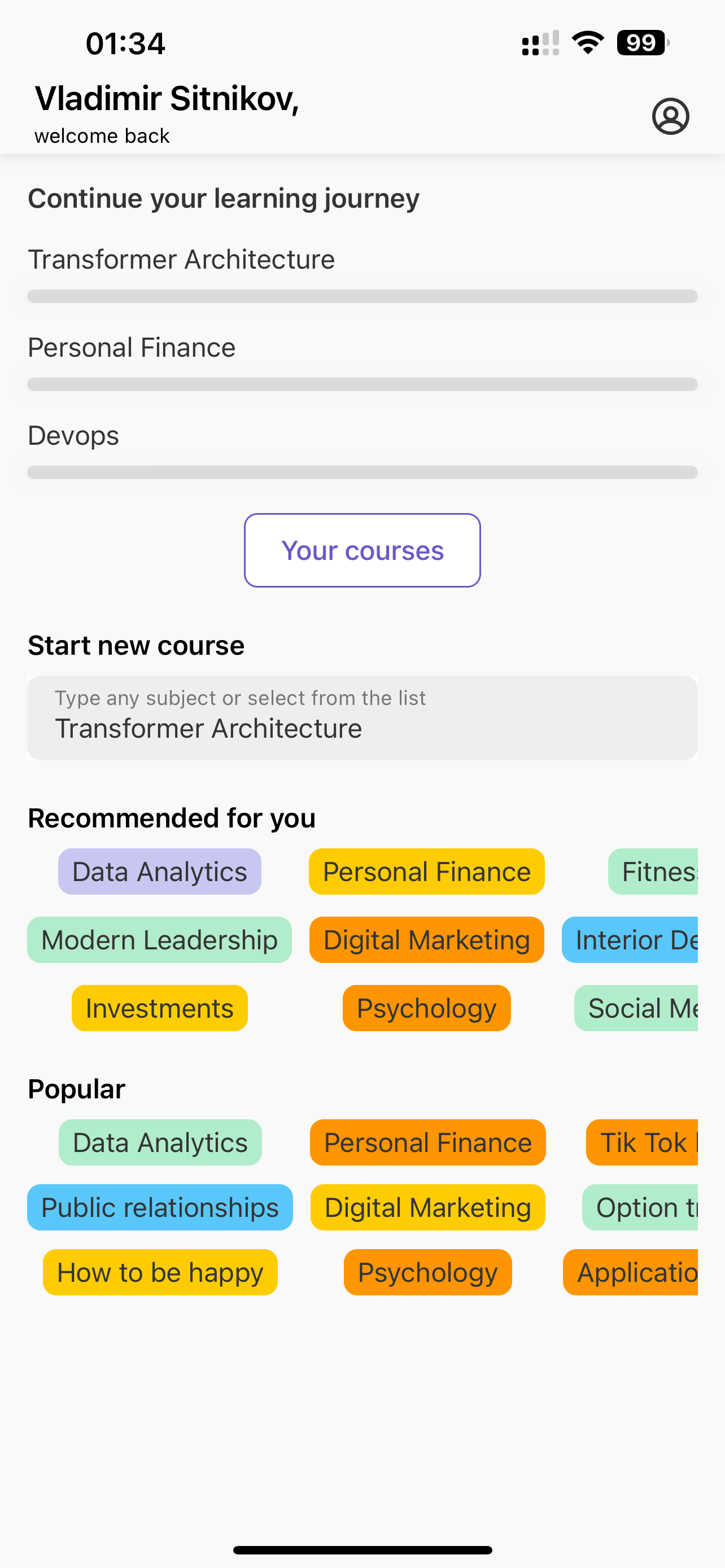This screenshot has width=725, height=1568.
Task: Click the battery level indicator
Action: [x=640, y=42]
